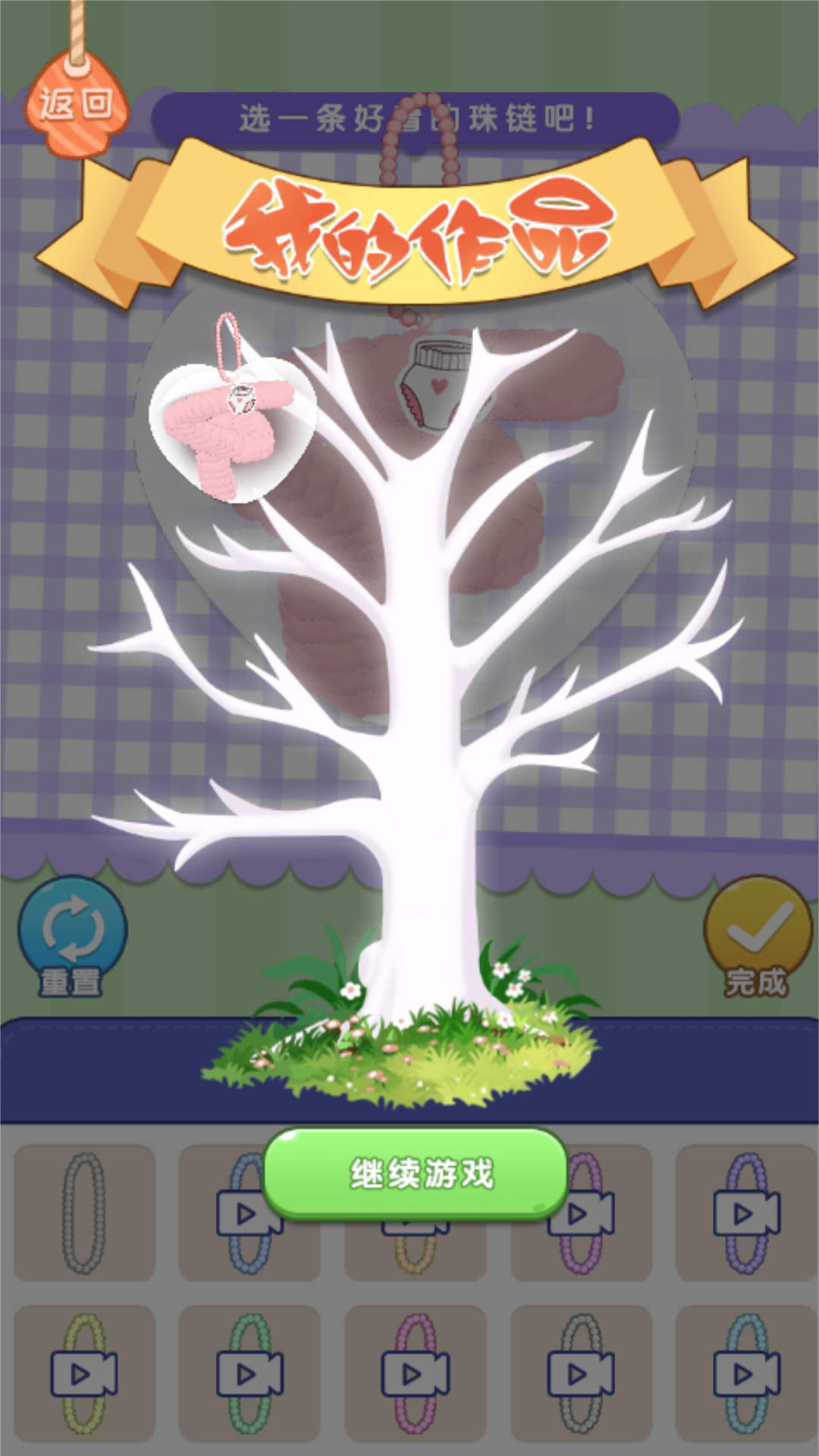The width and height of the screenshot is (819, 1456).
Task: Confirm with the 完成 checkmark button
Action: [757, 936]
